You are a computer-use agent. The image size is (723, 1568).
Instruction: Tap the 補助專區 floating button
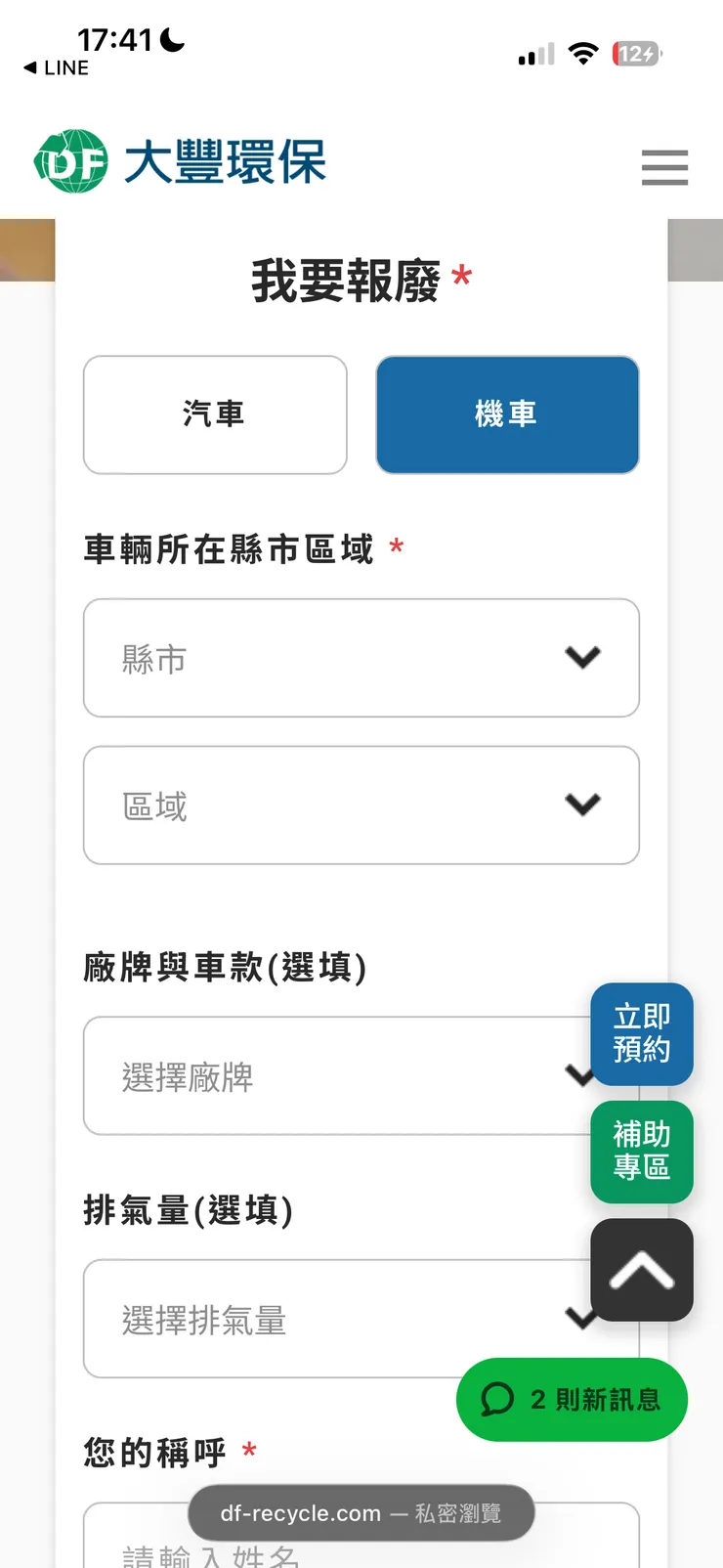click(641, 1153)
